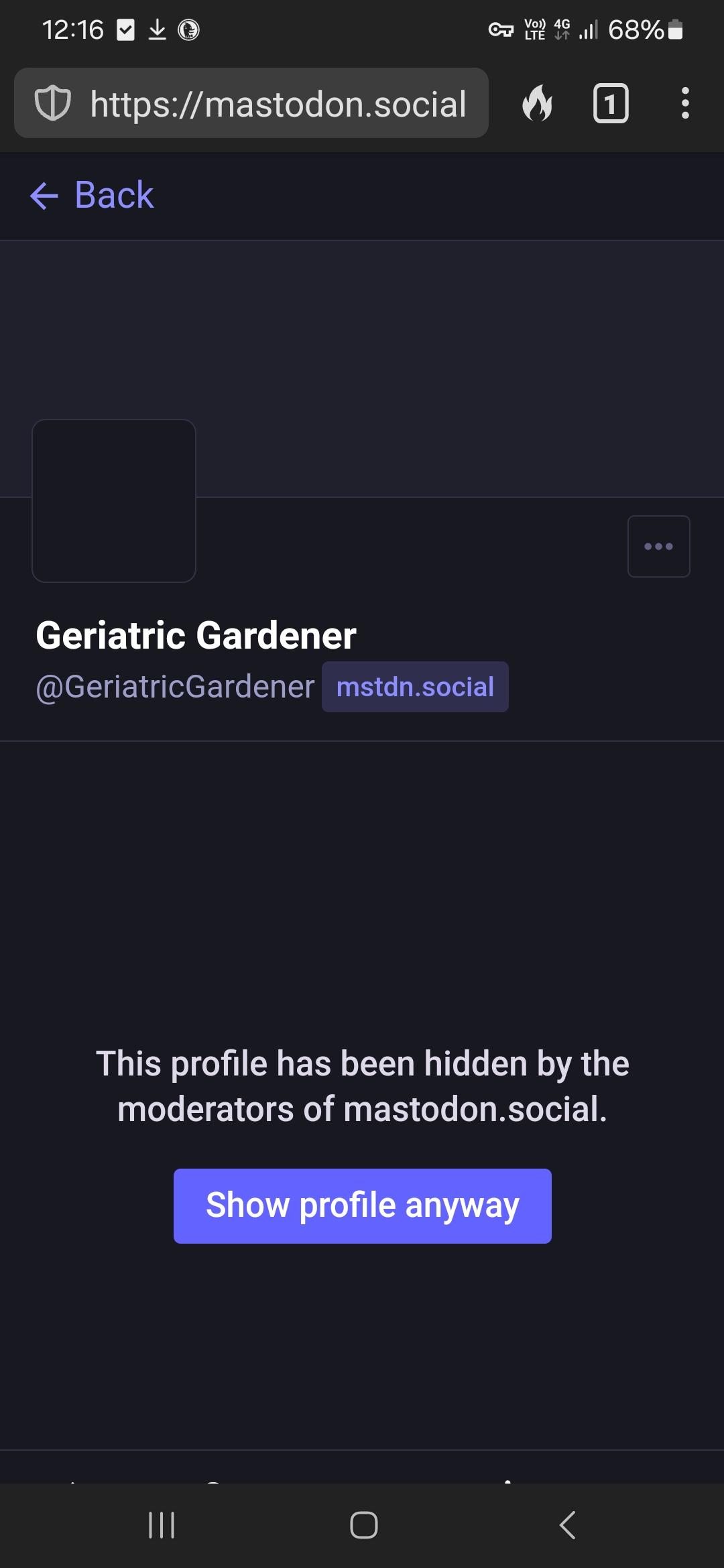724x1568 pixels.
Task: Open the profile's three-dot options menu
Action: tap(658, 546)
